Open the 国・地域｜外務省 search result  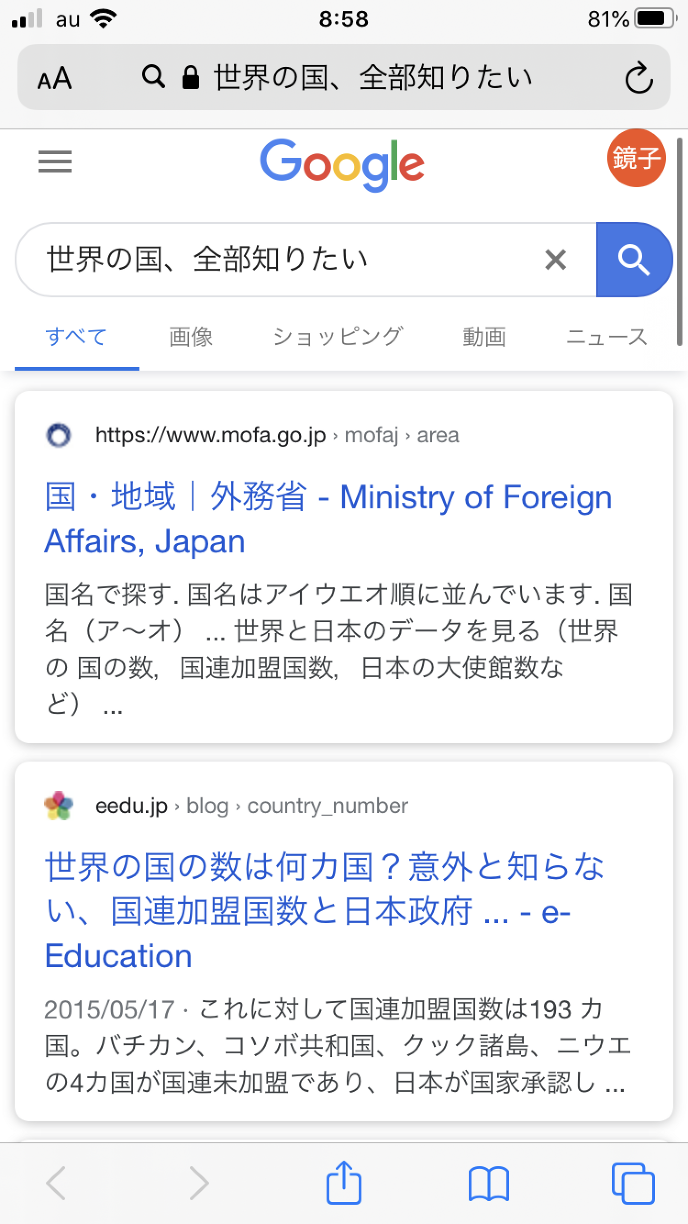click(328, 519)
